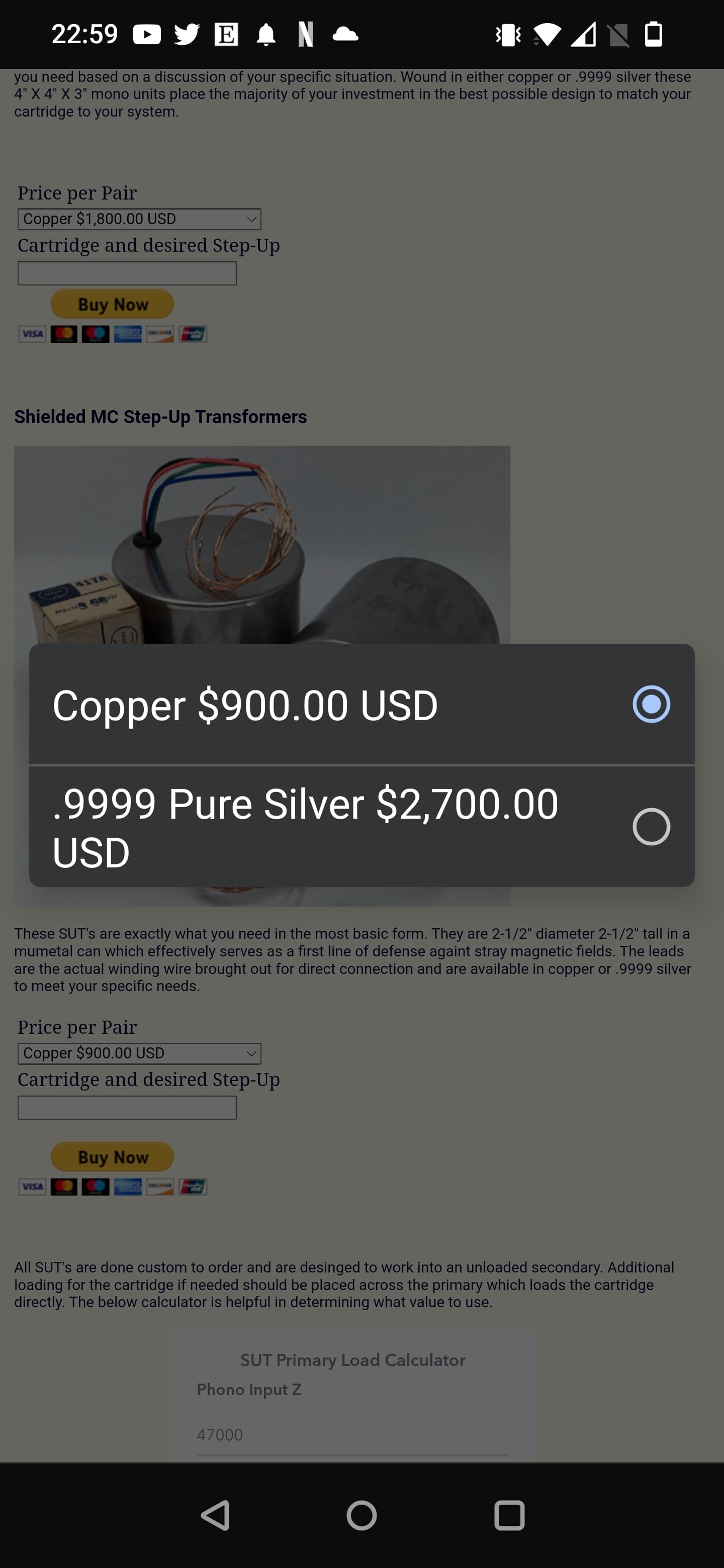Go to the home screen
Screen dimensions: 724x1568
click(x=361, y=1515)
